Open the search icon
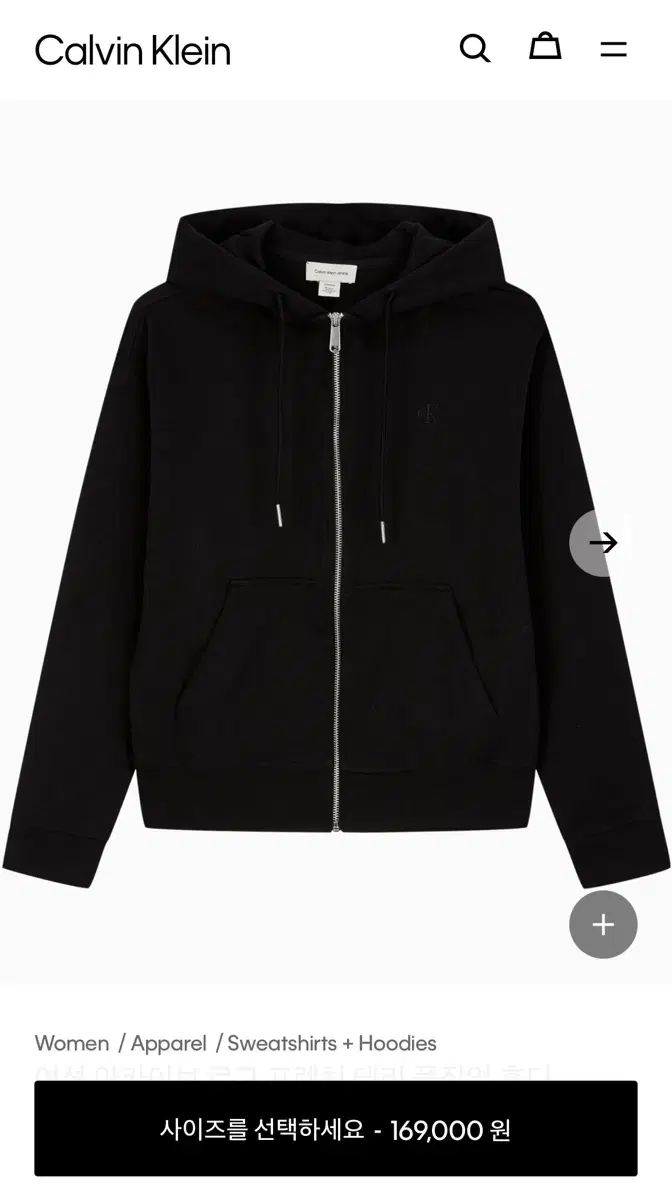The image size is (672, 1200). tap(475, 48)
